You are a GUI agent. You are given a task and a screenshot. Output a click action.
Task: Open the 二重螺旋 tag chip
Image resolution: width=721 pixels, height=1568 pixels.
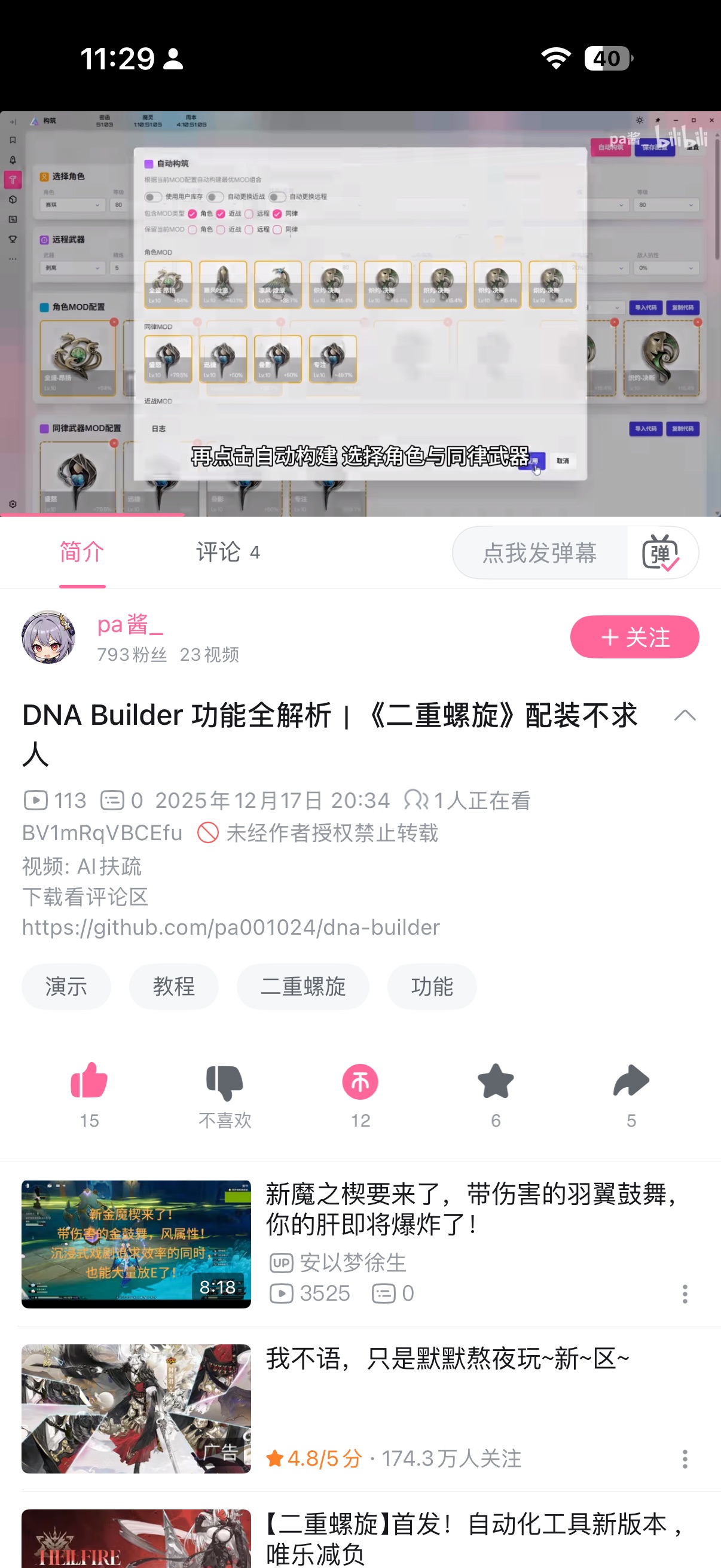click(x=303, y=986)
